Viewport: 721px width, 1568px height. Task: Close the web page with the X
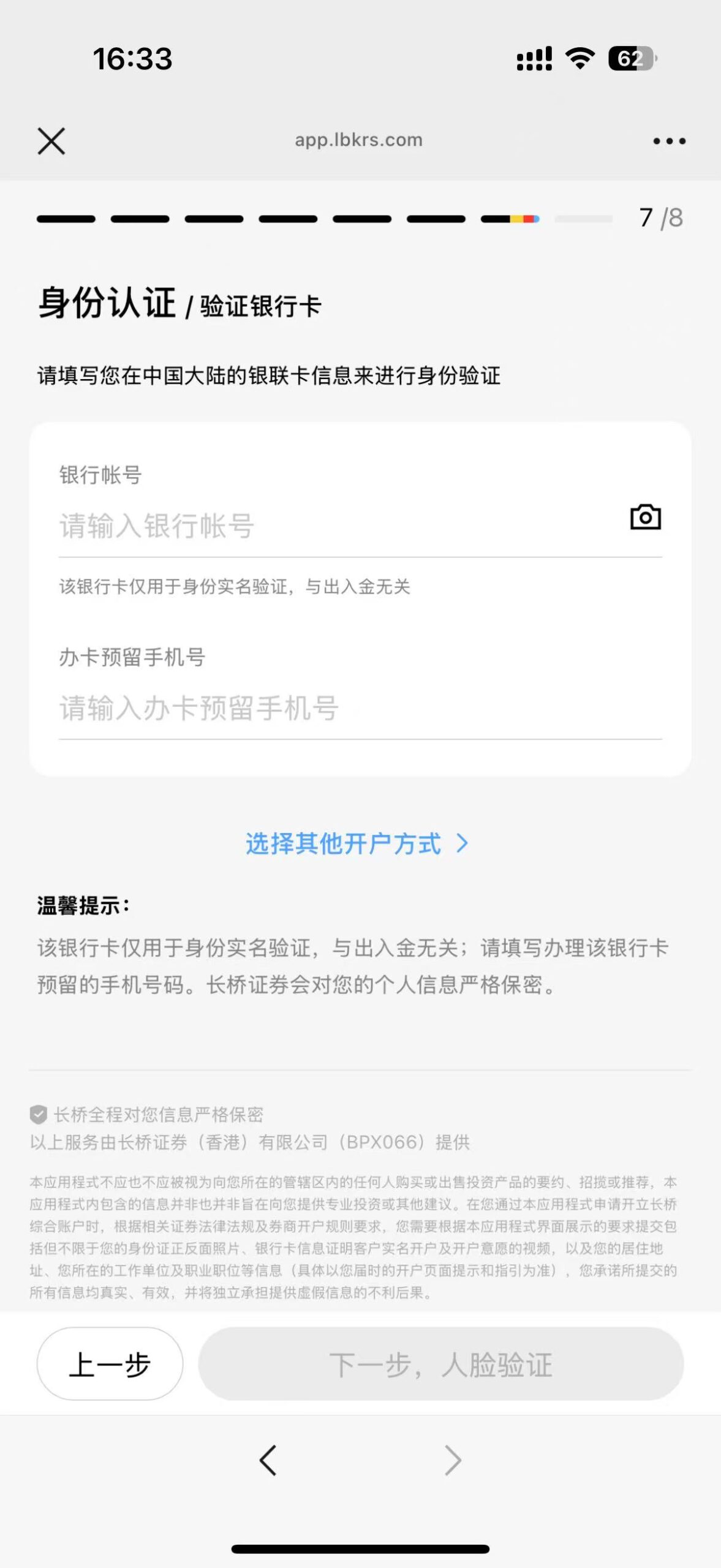pos(51,141)
